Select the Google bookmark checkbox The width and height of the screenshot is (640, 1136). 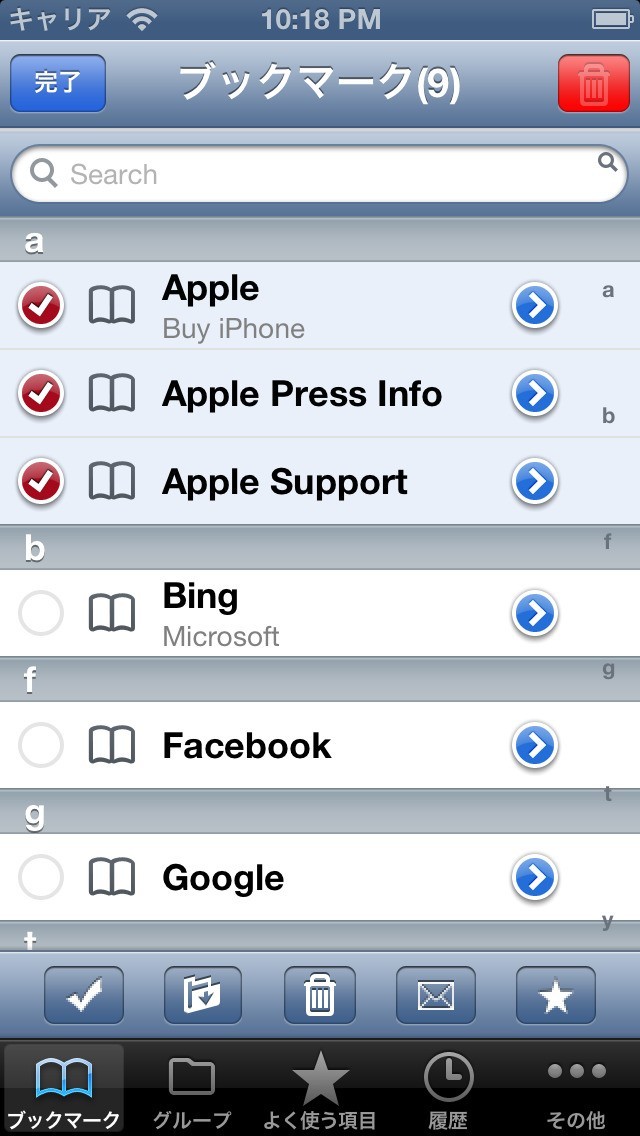pos(41,878)
